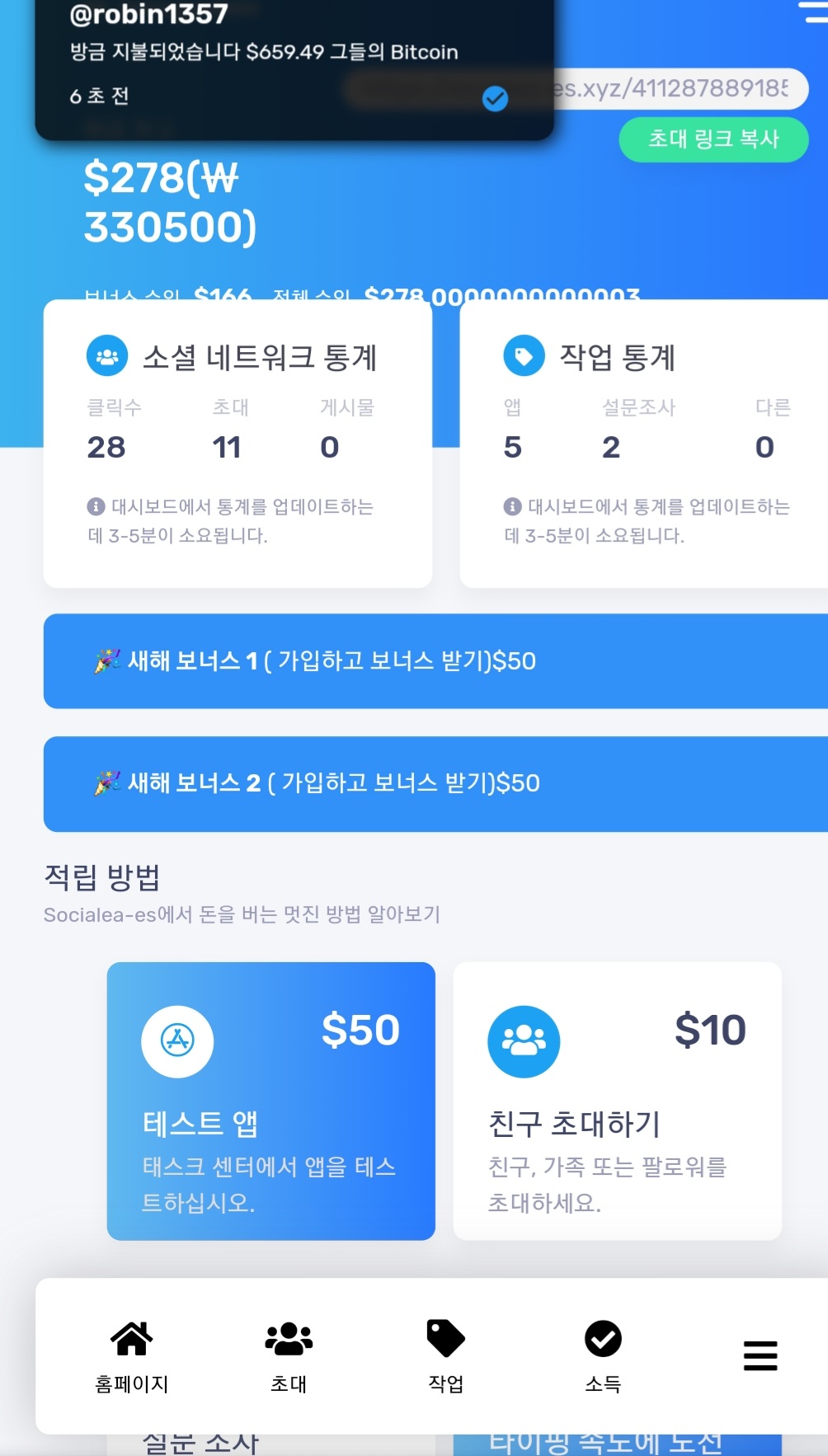The image size is (828, 1456).
Task: Open the 친구 초대하기 $10 card
Action: point(617,1101)
